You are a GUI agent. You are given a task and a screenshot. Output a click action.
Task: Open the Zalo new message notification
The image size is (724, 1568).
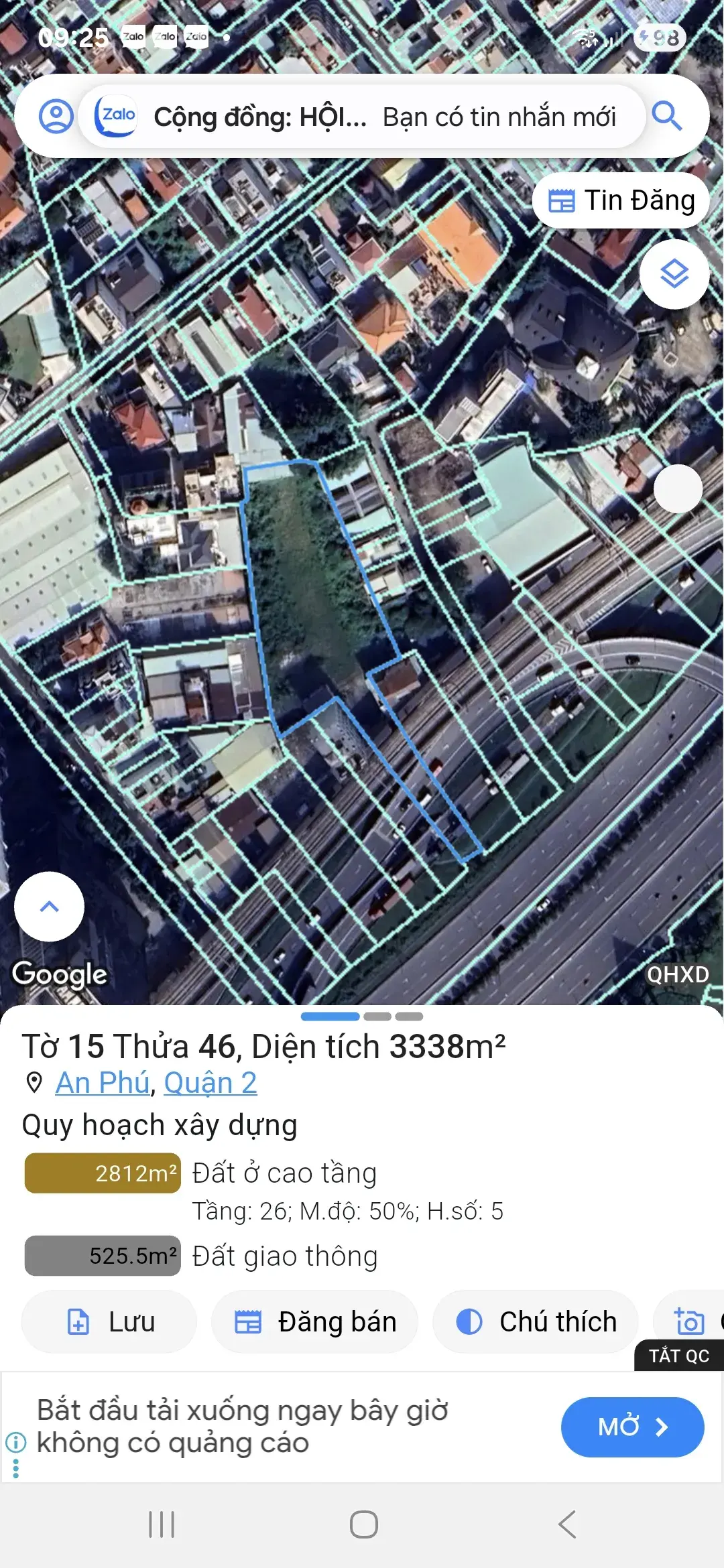tap(362, 117)
